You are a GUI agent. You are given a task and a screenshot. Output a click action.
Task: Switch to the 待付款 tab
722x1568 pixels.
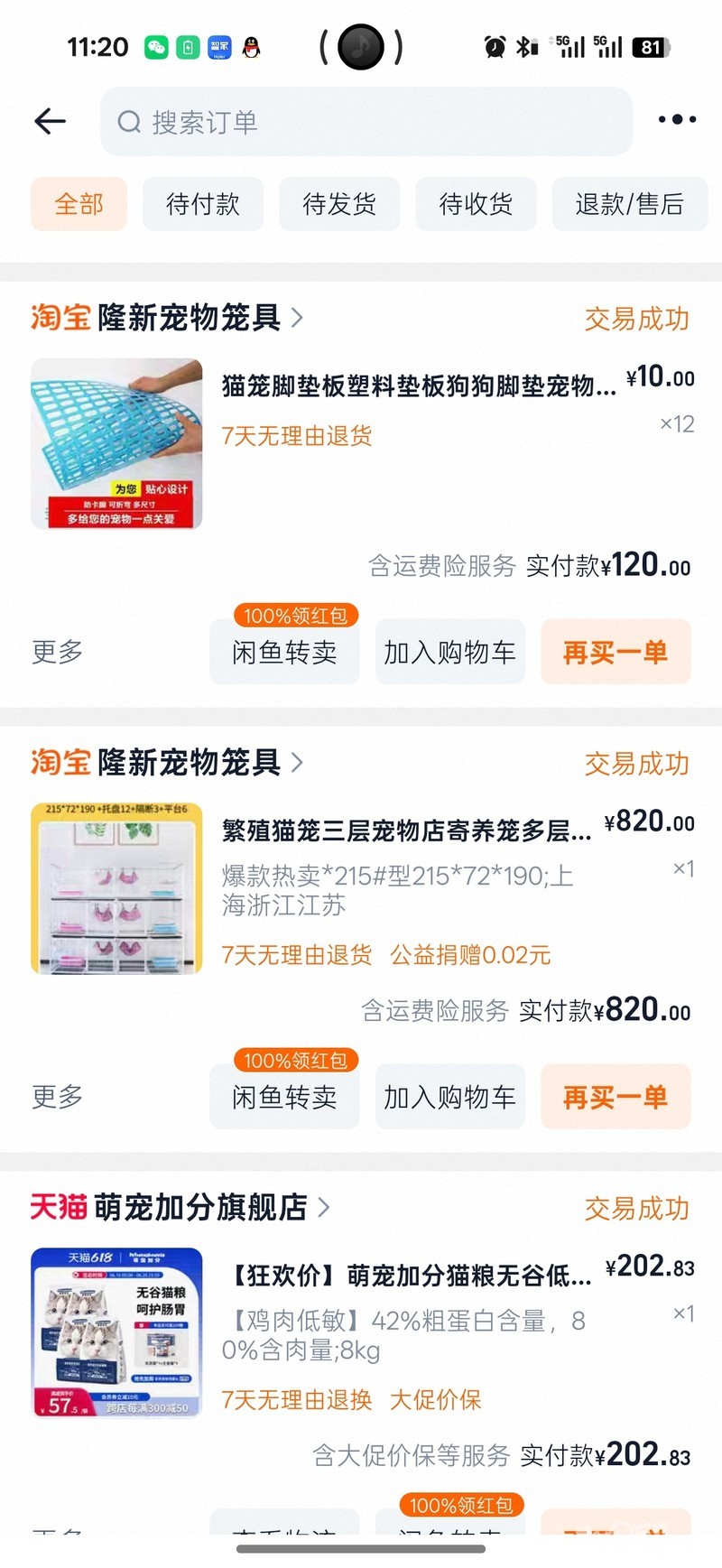(x=203, y=204)
